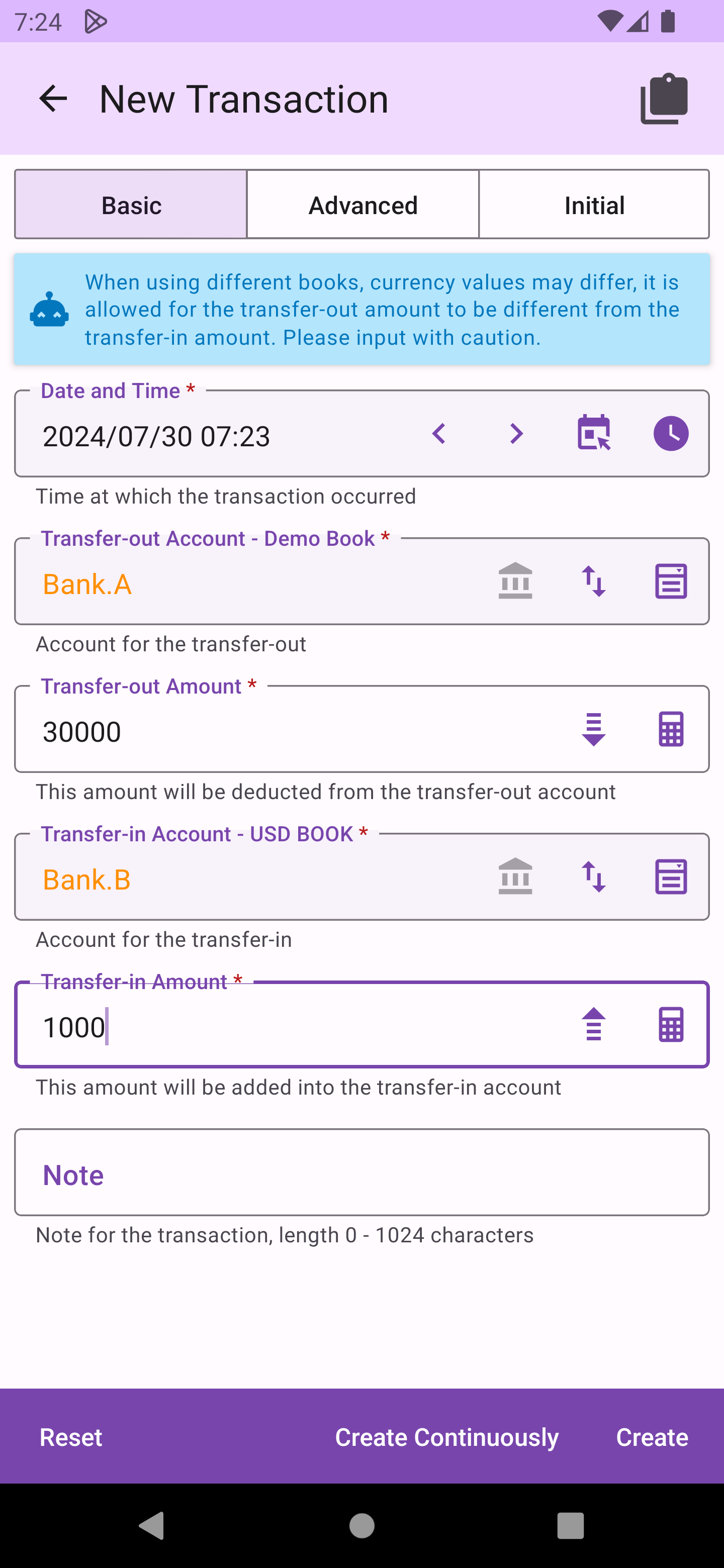The width and height of the screenshot is (724, 1568).
Task: Tap the list icon in Transfer-out Account field
Action: pos(670,581)
